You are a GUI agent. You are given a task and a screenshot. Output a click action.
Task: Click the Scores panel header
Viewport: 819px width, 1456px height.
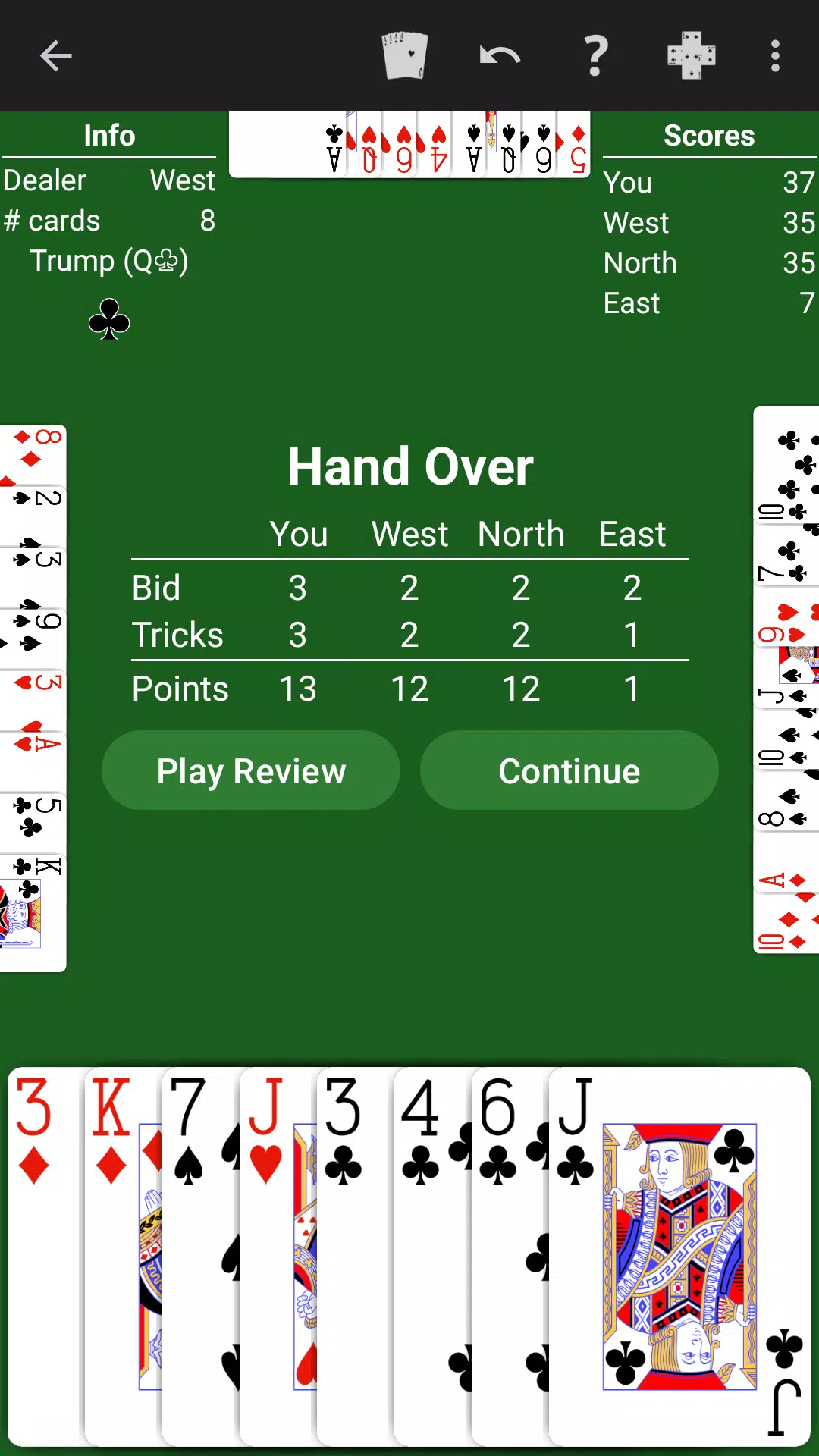pos(709,135)
